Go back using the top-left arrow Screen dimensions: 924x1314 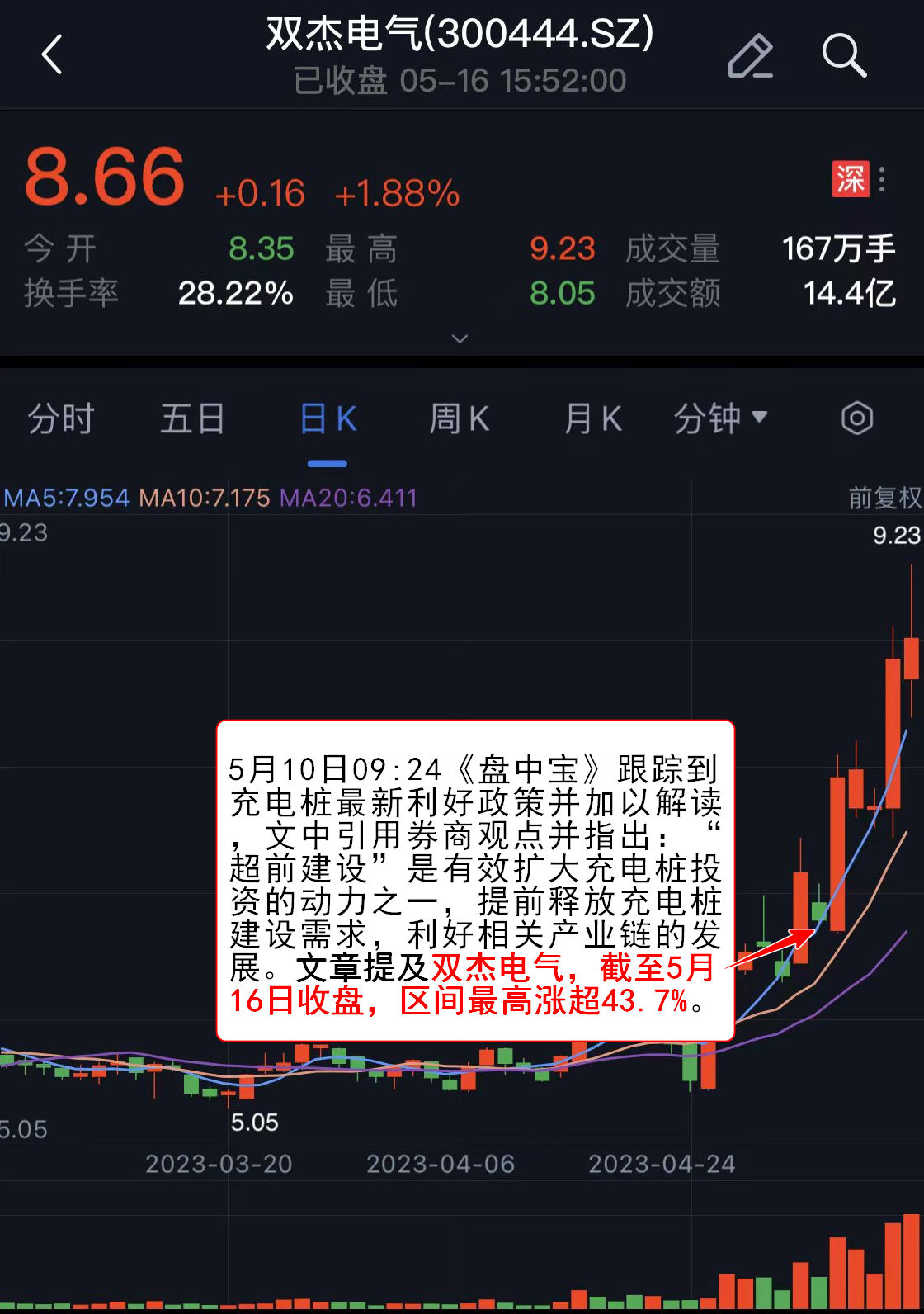click(52, 55)
